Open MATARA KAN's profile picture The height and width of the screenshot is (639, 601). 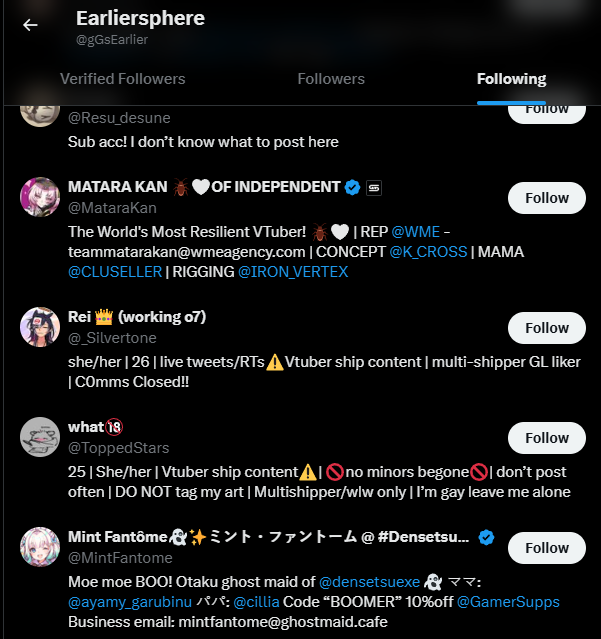(40, 197)
